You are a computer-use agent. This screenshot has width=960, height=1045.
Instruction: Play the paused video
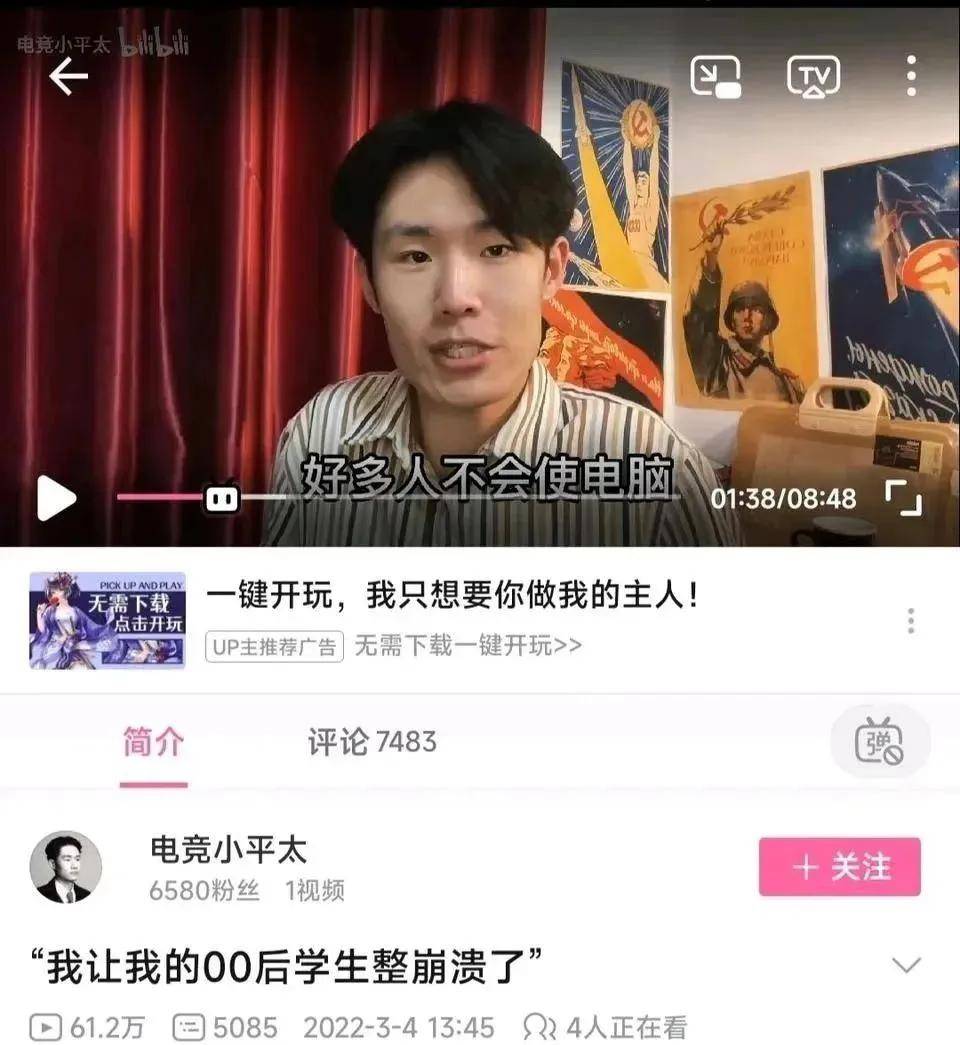click(56, 498)
